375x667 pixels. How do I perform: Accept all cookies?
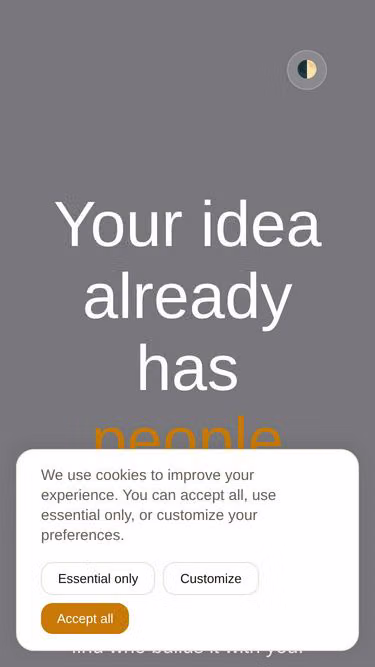tap(85, 619)
